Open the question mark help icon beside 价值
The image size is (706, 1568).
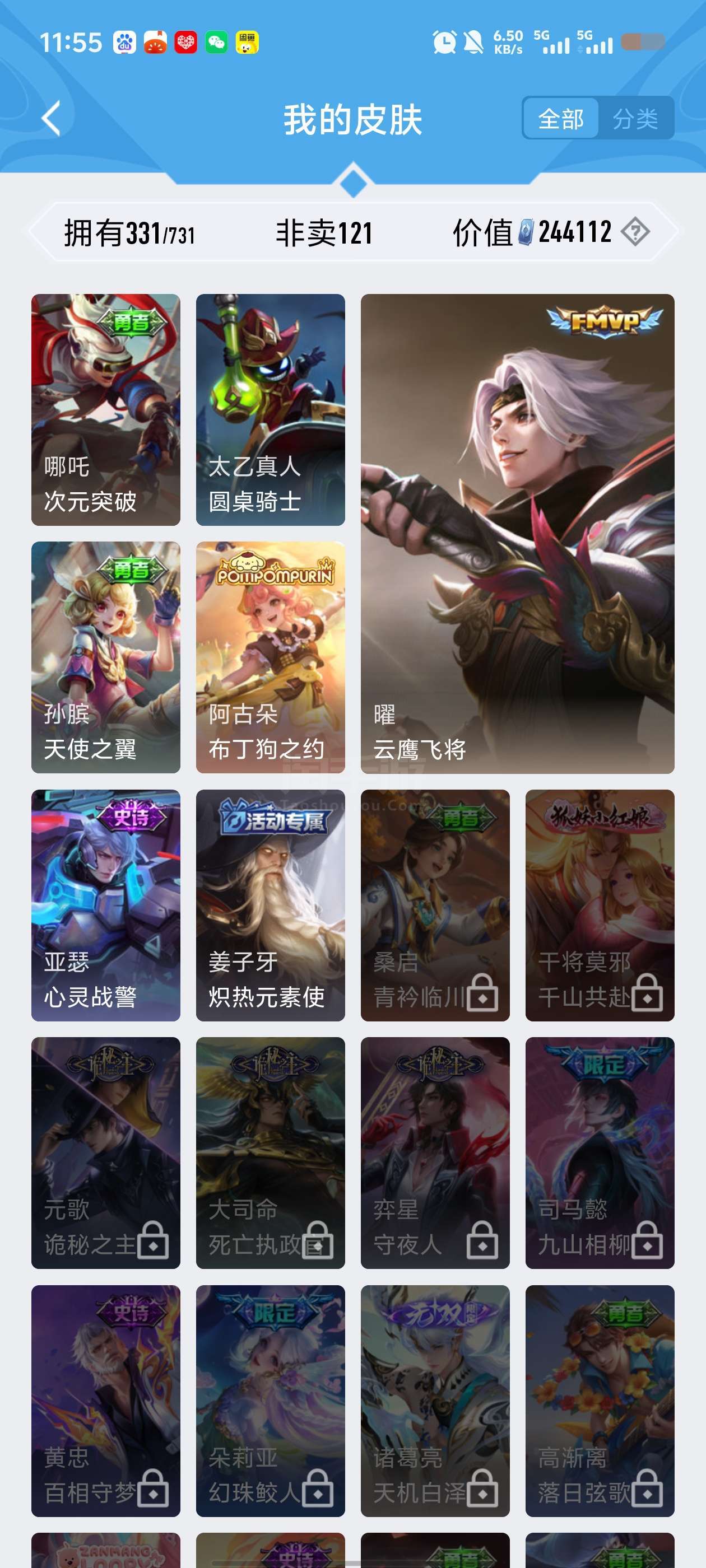(x=635, y=232)
